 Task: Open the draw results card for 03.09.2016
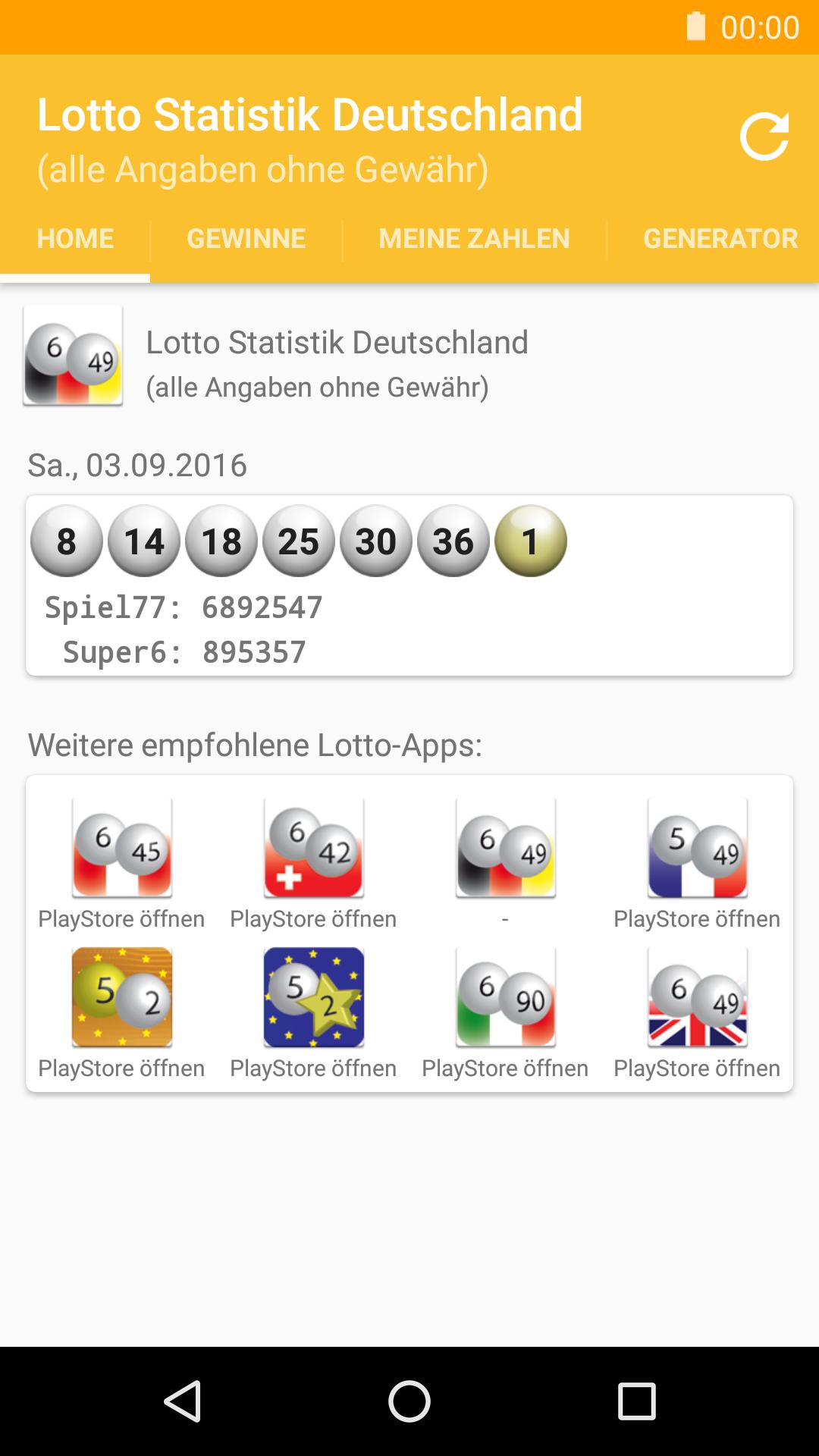[x=409, y=585]
